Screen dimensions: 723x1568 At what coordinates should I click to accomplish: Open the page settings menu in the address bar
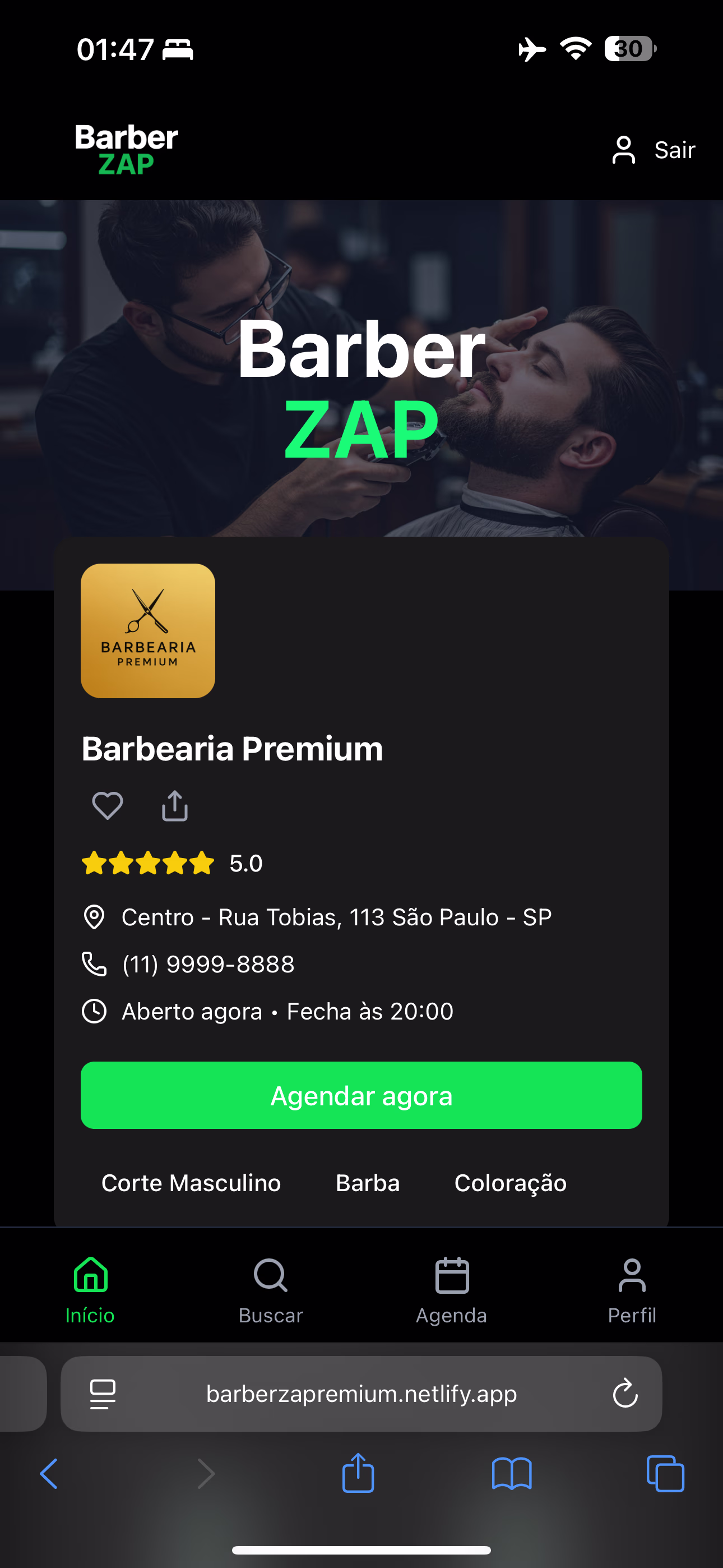tap(102, 1393)
